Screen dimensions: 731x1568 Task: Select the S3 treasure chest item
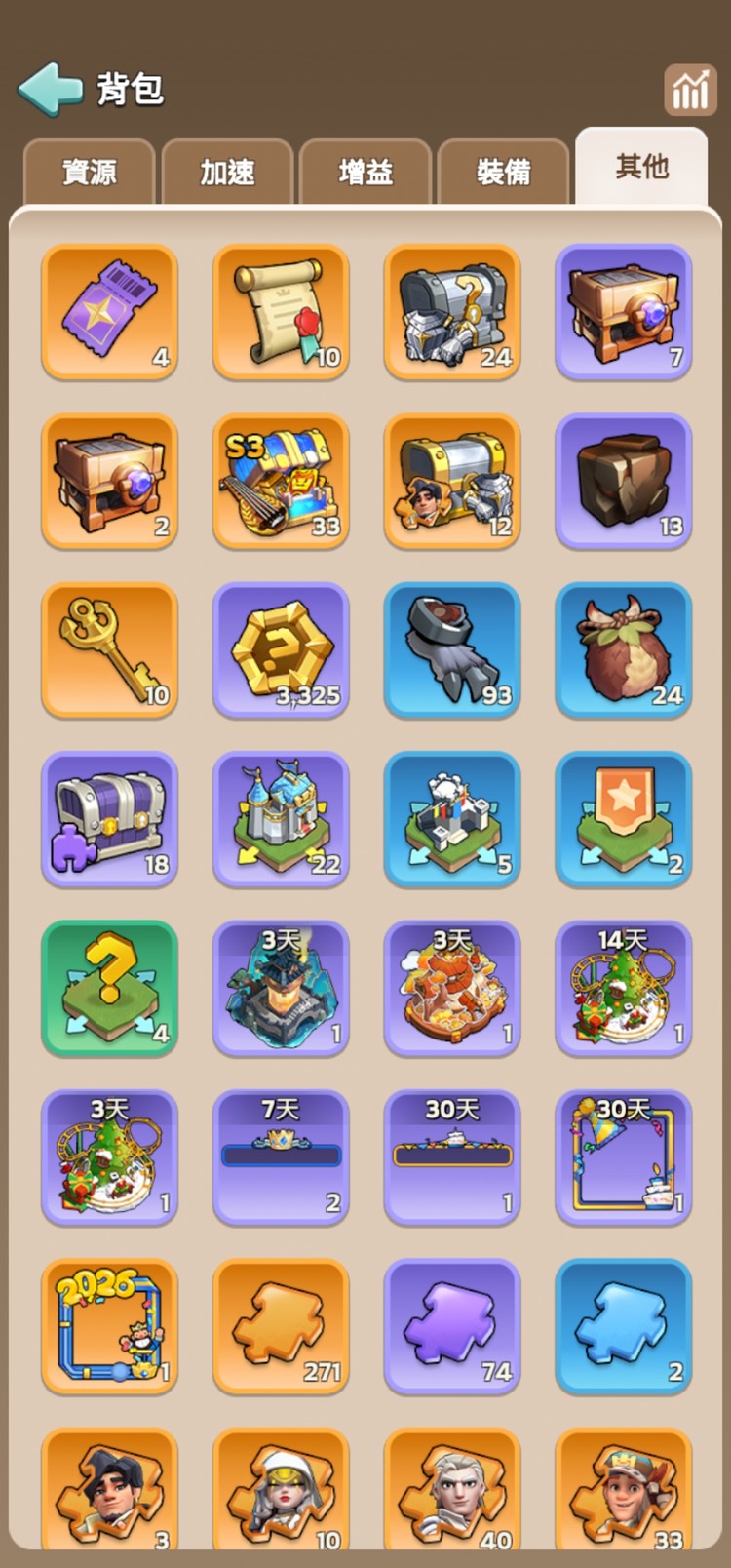point(281,481)
